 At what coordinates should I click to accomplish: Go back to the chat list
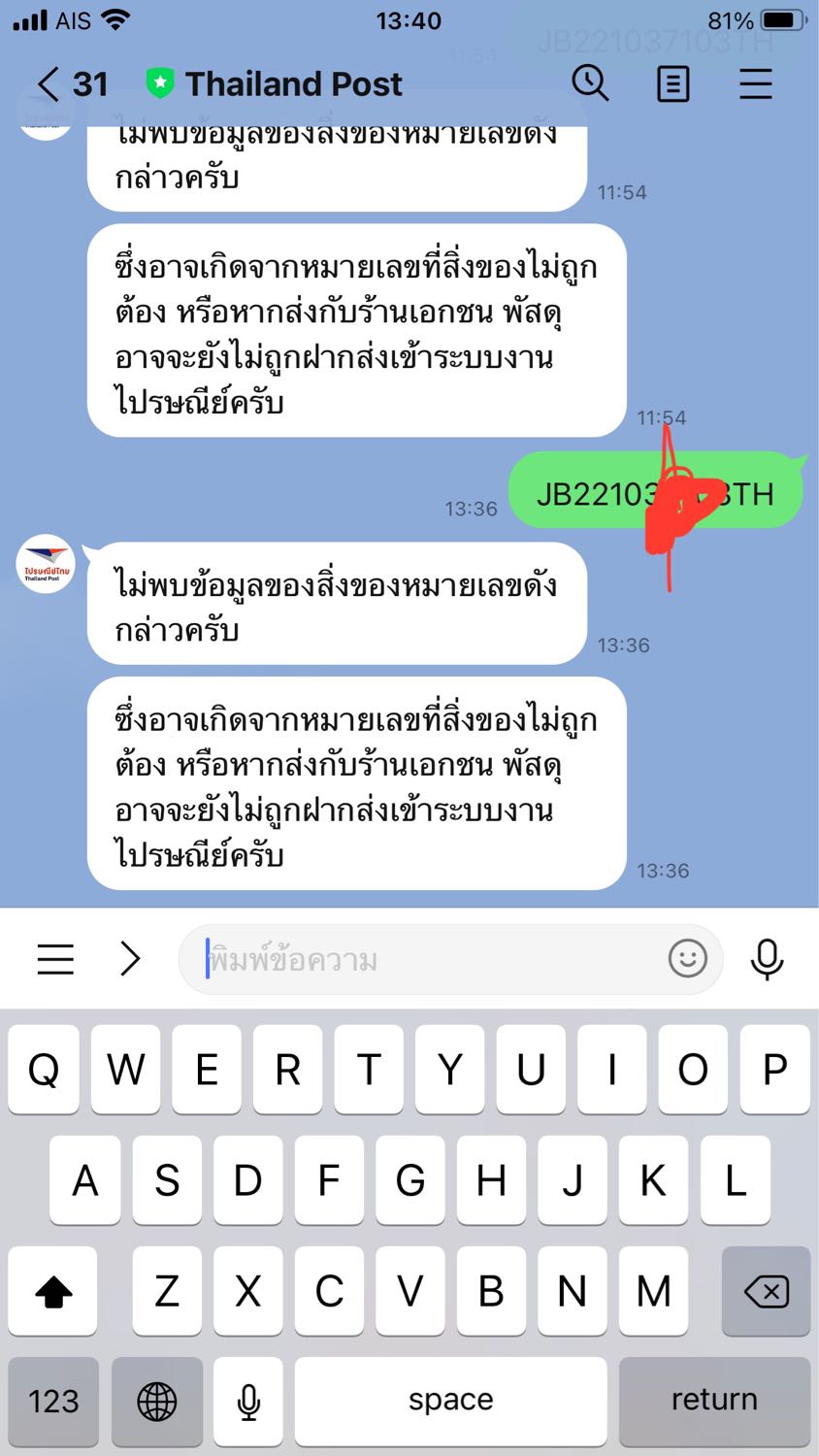pyautogui.click(x=49, y=84)
